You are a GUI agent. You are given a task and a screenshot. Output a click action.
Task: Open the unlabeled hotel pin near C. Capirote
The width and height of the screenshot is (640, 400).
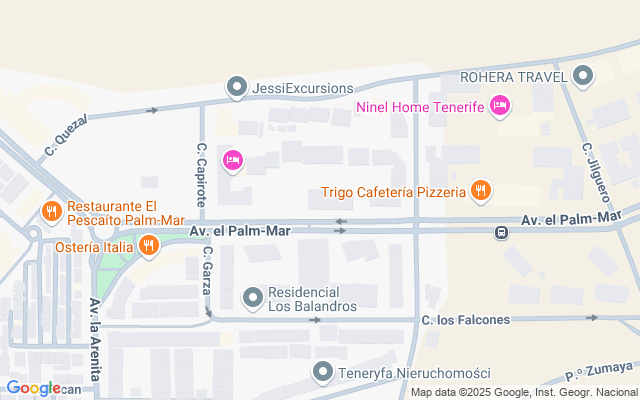[x=233, y=160]
